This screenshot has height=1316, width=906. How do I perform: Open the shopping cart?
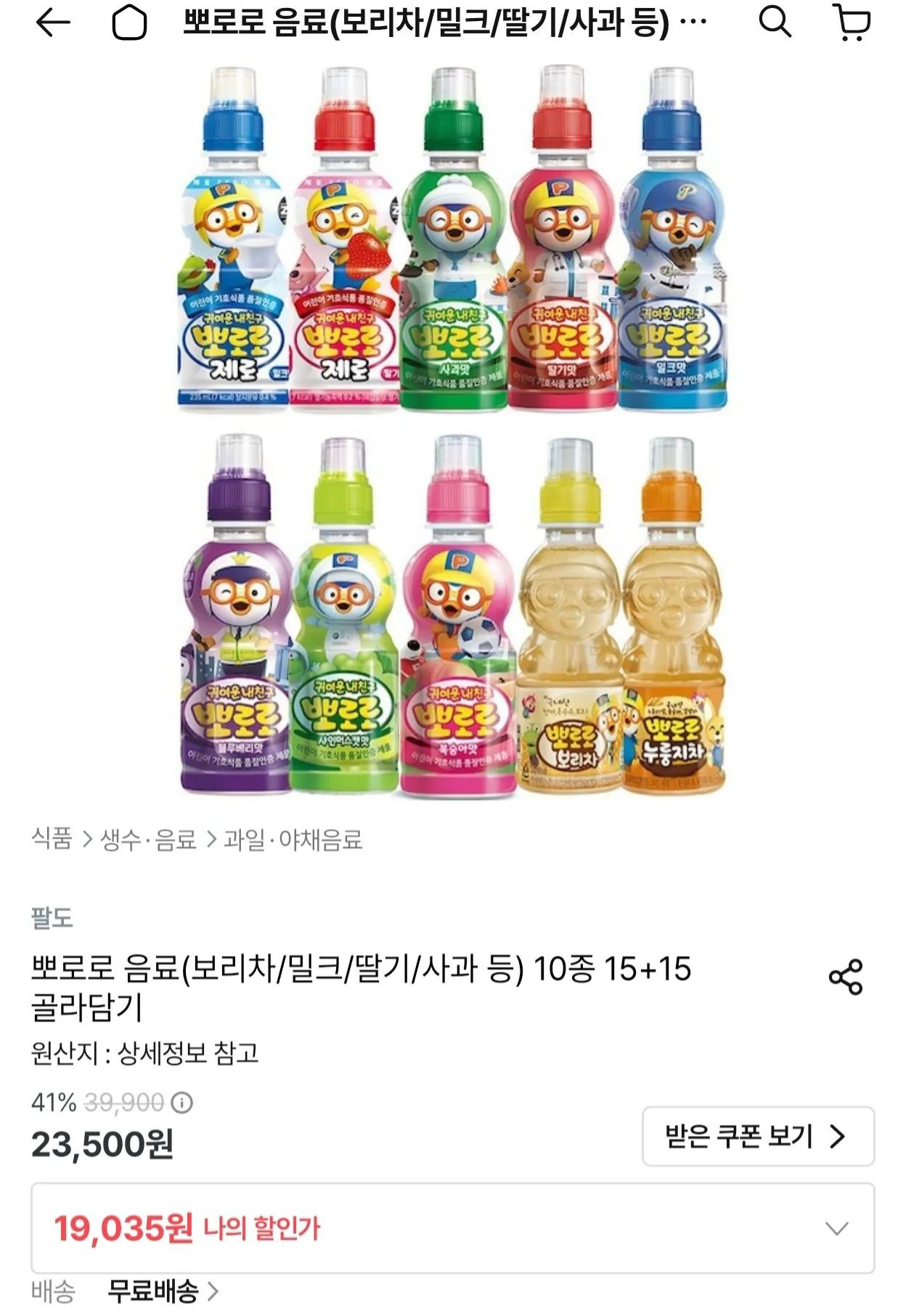click(x=851, y=23)
